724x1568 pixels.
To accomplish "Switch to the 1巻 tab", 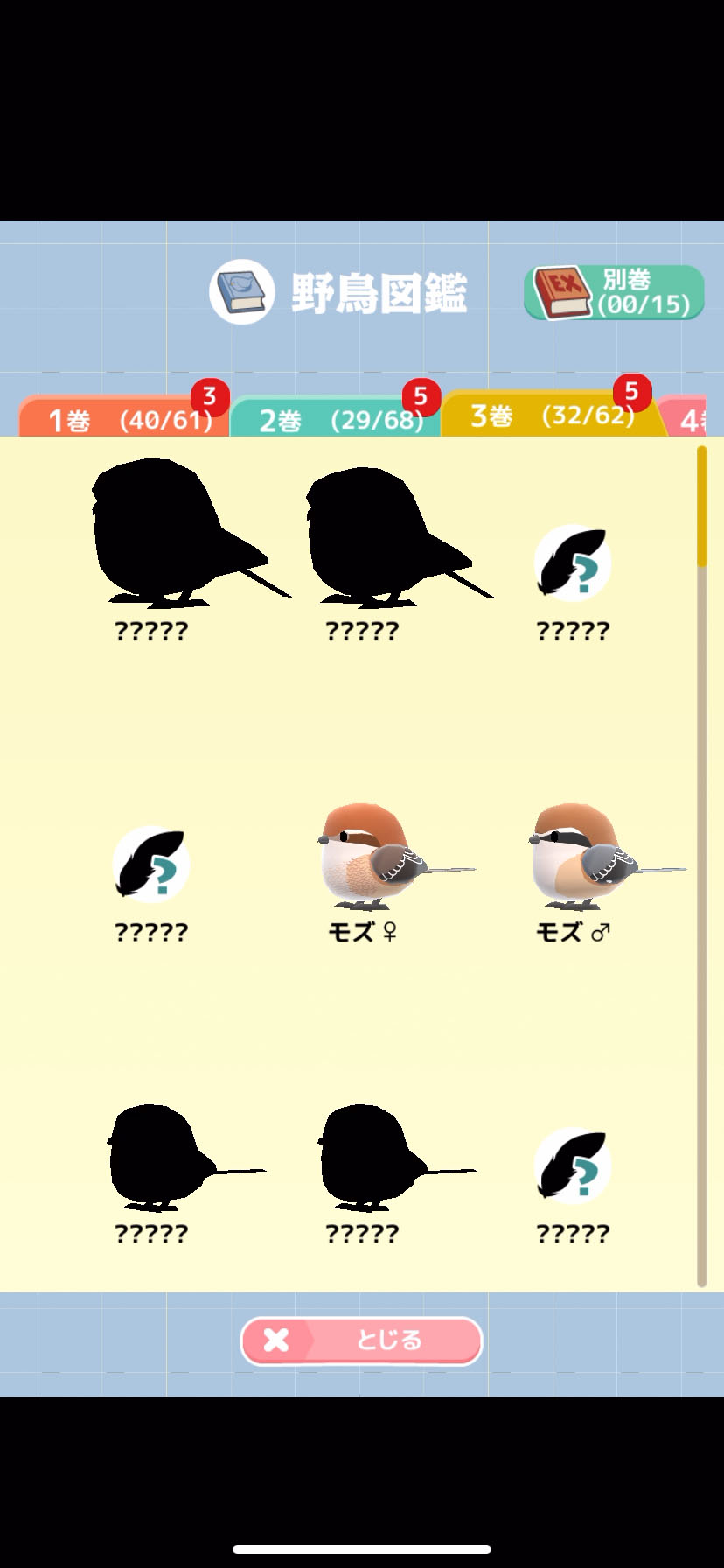I will point(122,420).
